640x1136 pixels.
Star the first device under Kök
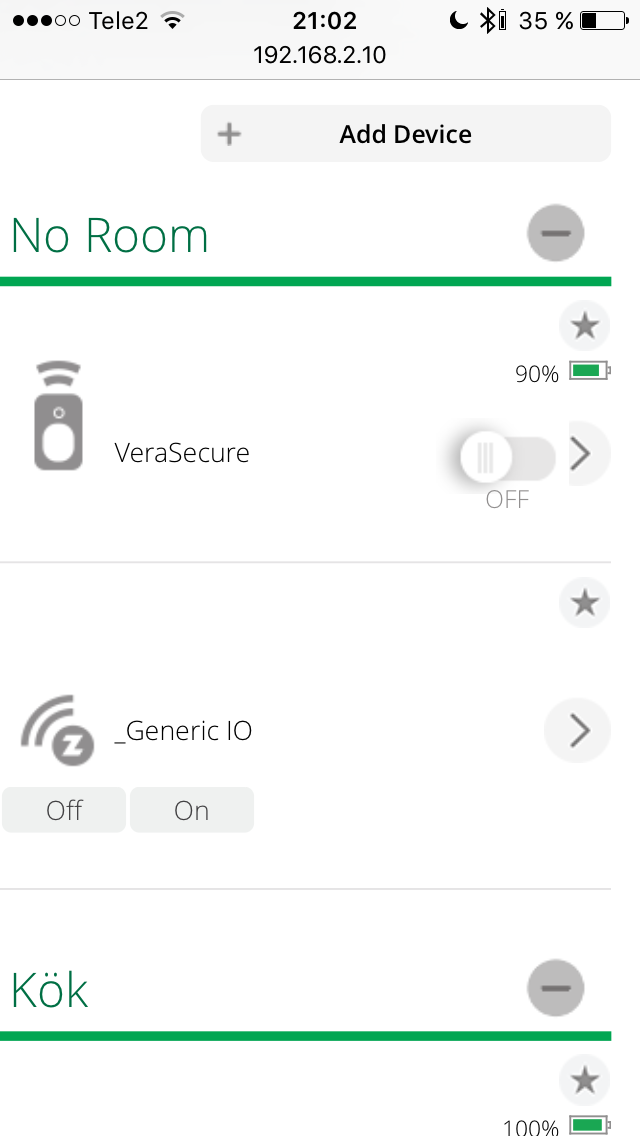point(584,1081)
